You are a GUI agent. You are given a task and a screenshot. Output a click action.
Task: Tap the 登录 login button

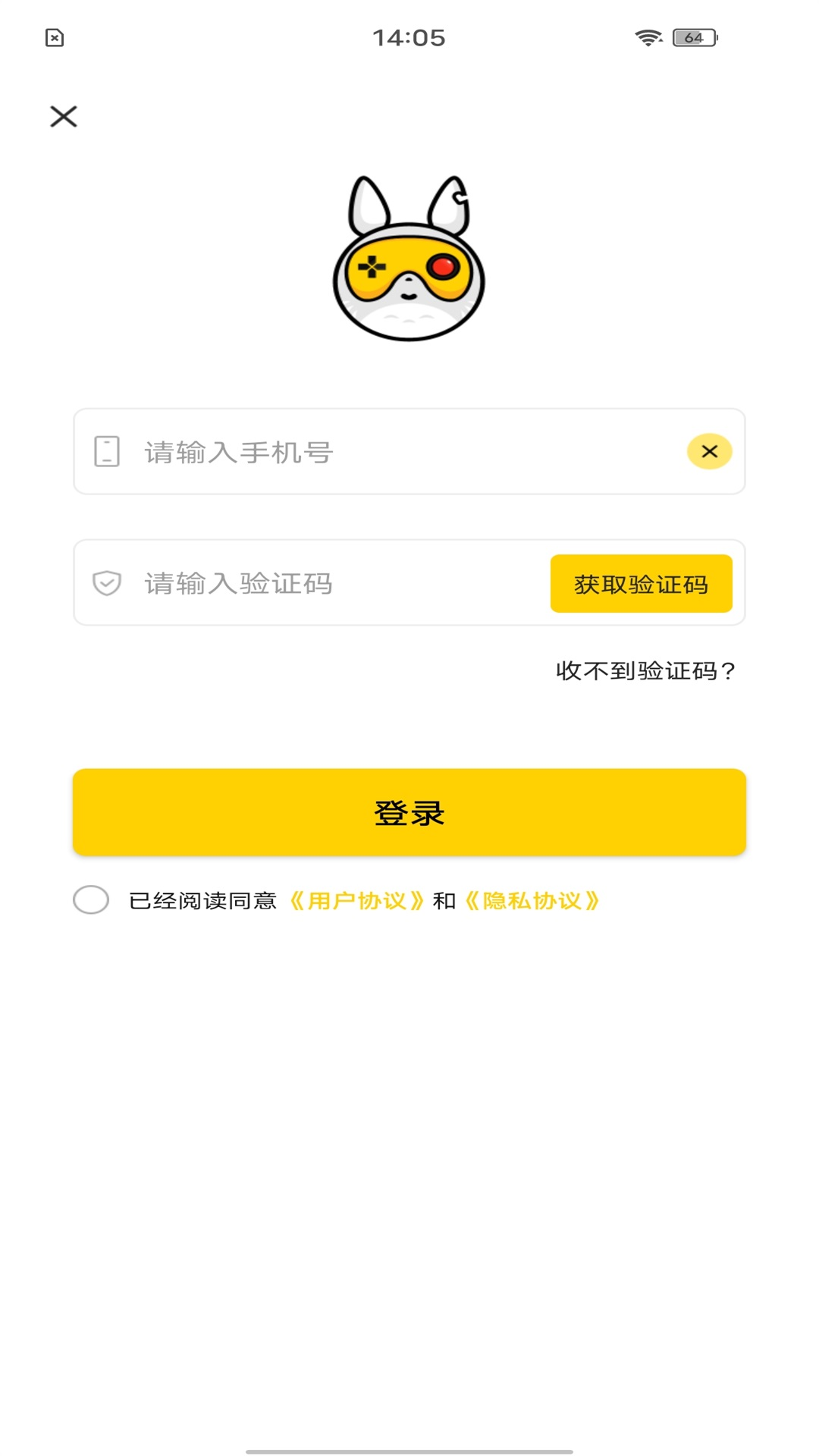409,812
